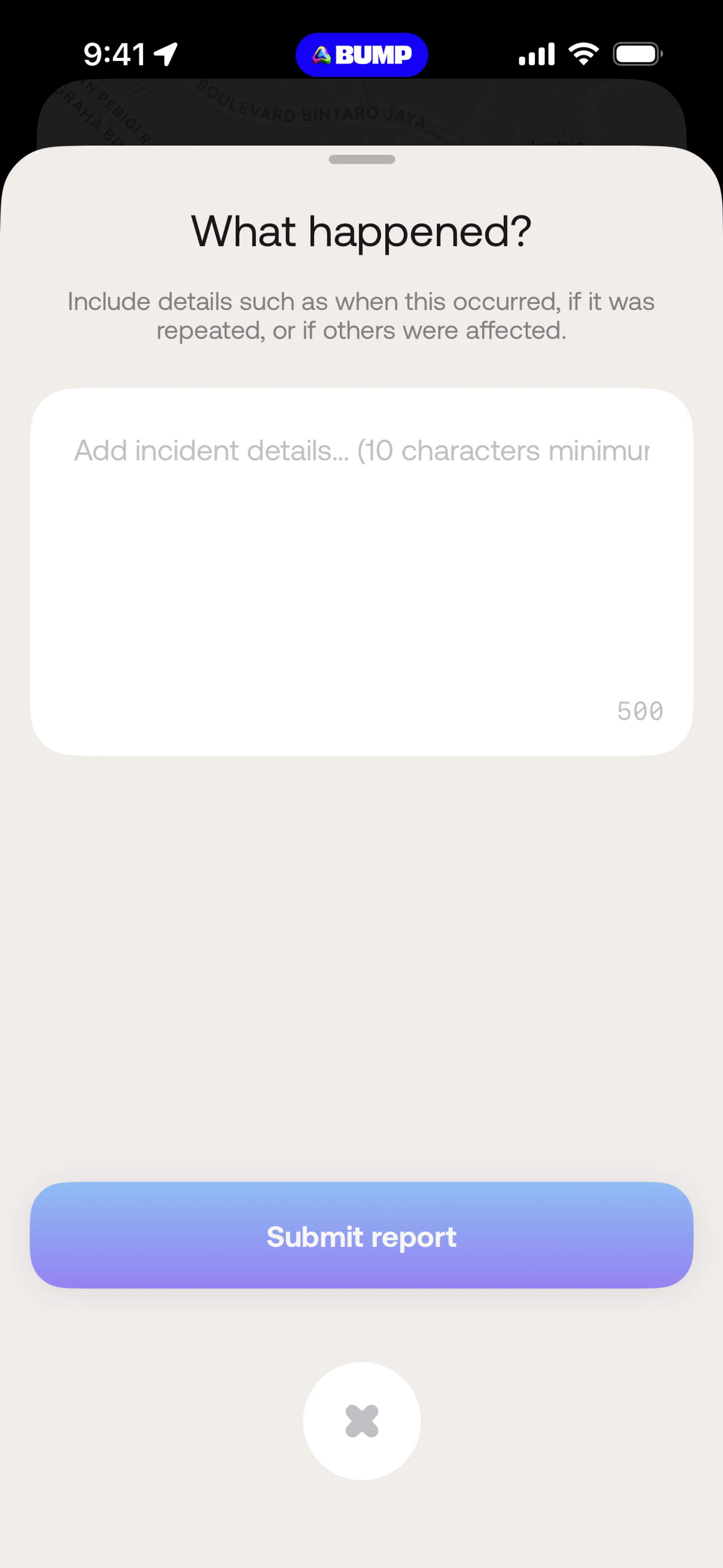Submit the incident report
Image resolution: width=723 pixels, height=1568 pixels.
pos(361,1236)
